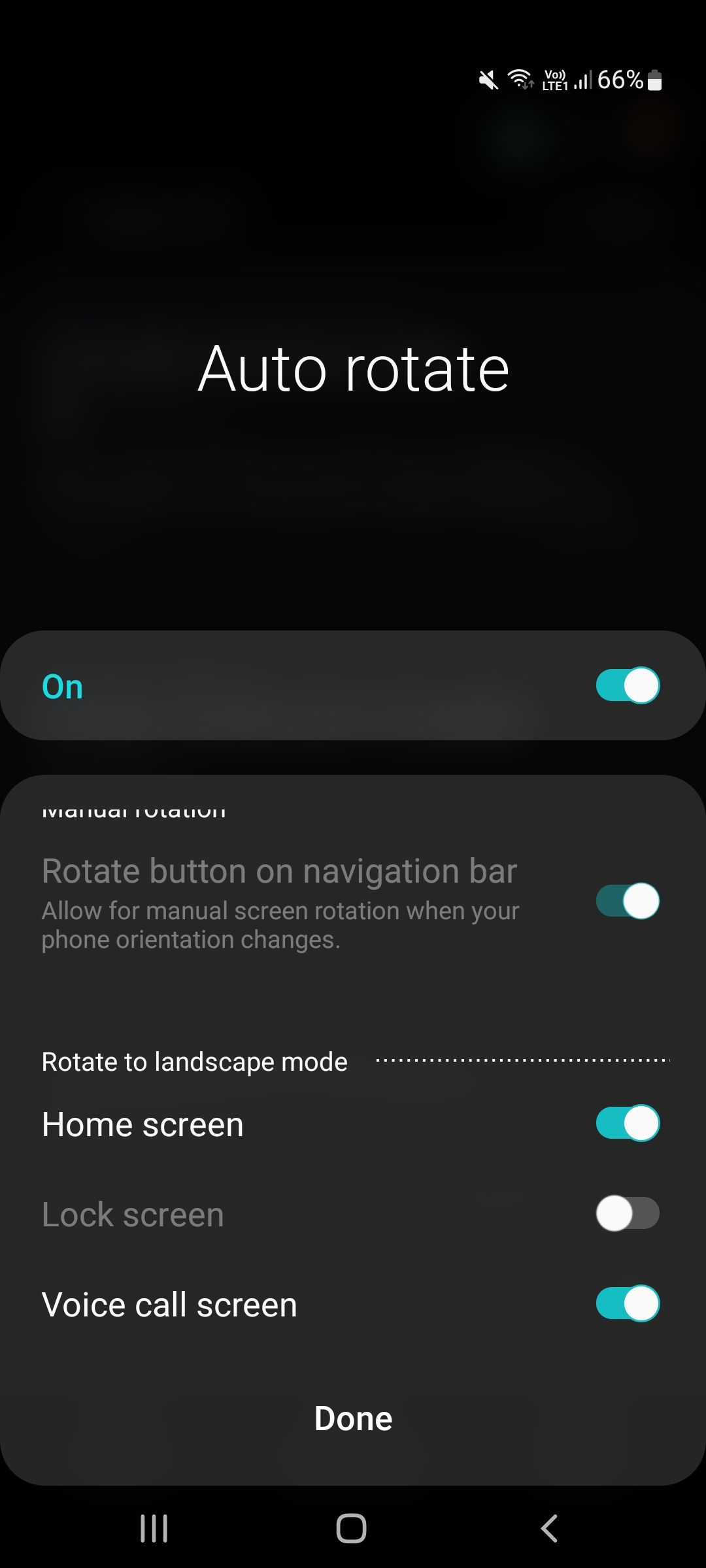Screen dimensions: 706x1568
Task: Select the Home screen row label
Action: 142,1124
